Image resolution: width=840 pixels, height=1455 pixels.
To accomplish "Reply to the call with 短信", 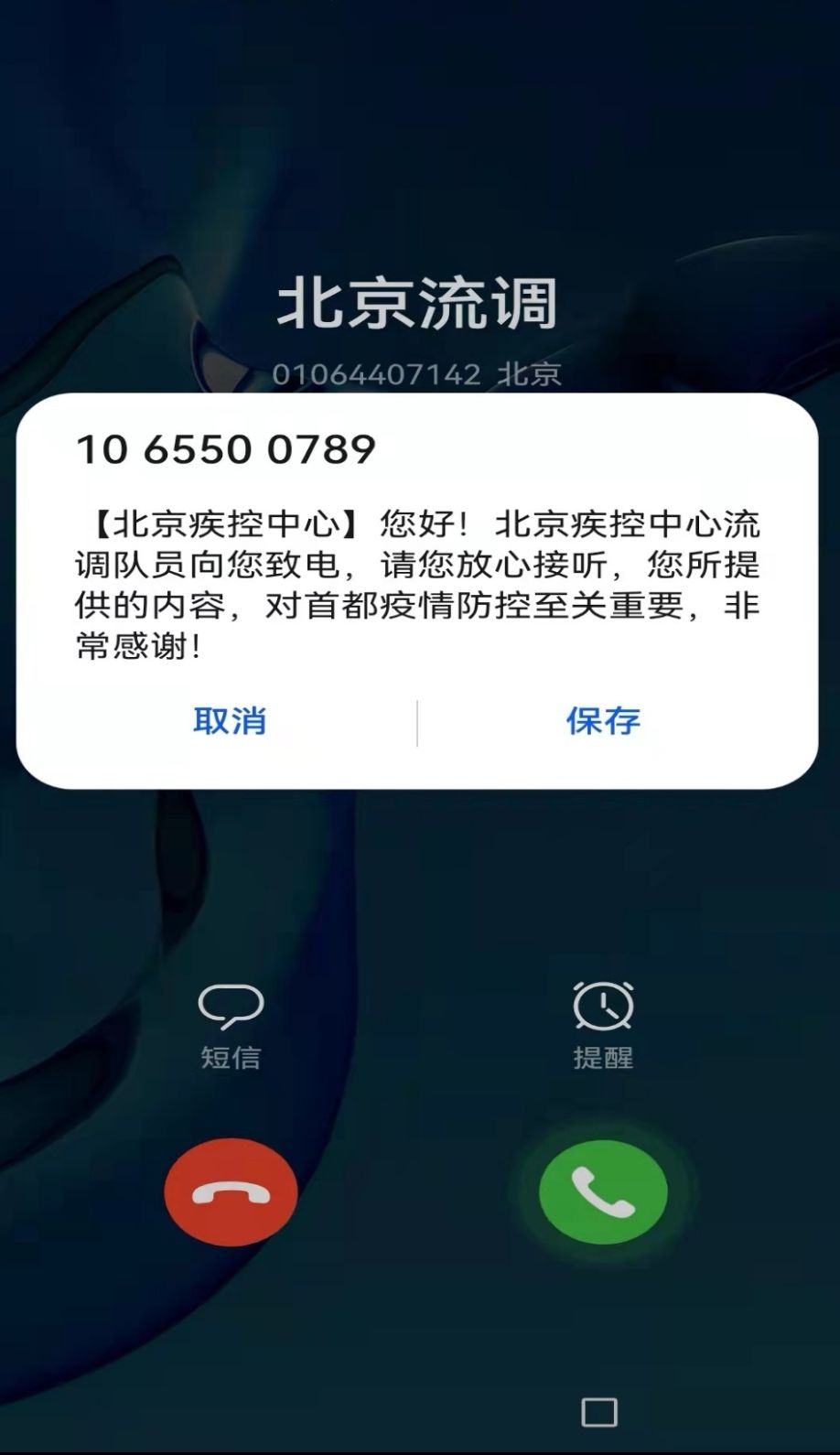I will click(231, 1025).
